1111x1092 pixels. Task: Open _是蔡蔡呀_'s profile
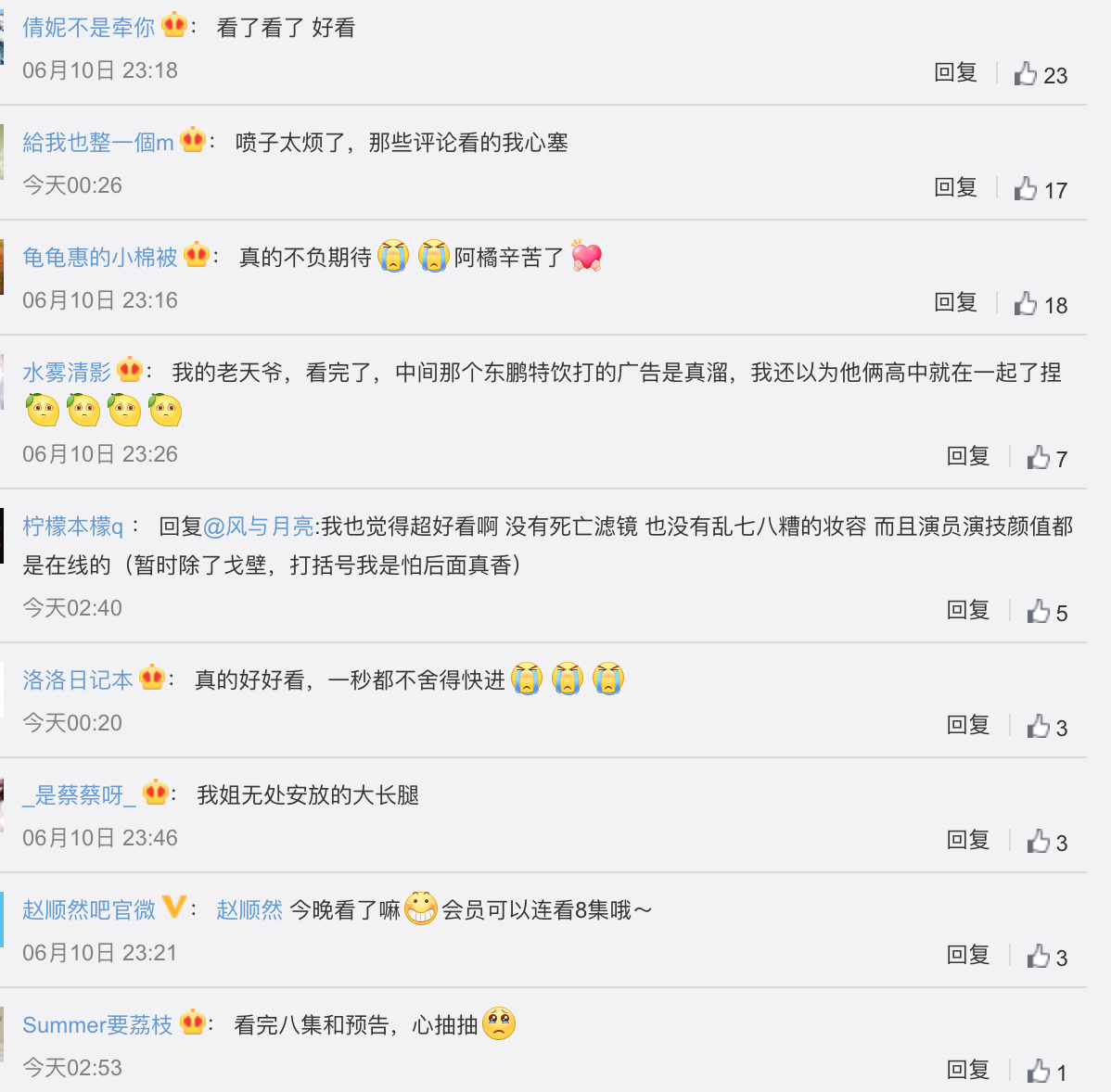point(79,795)
